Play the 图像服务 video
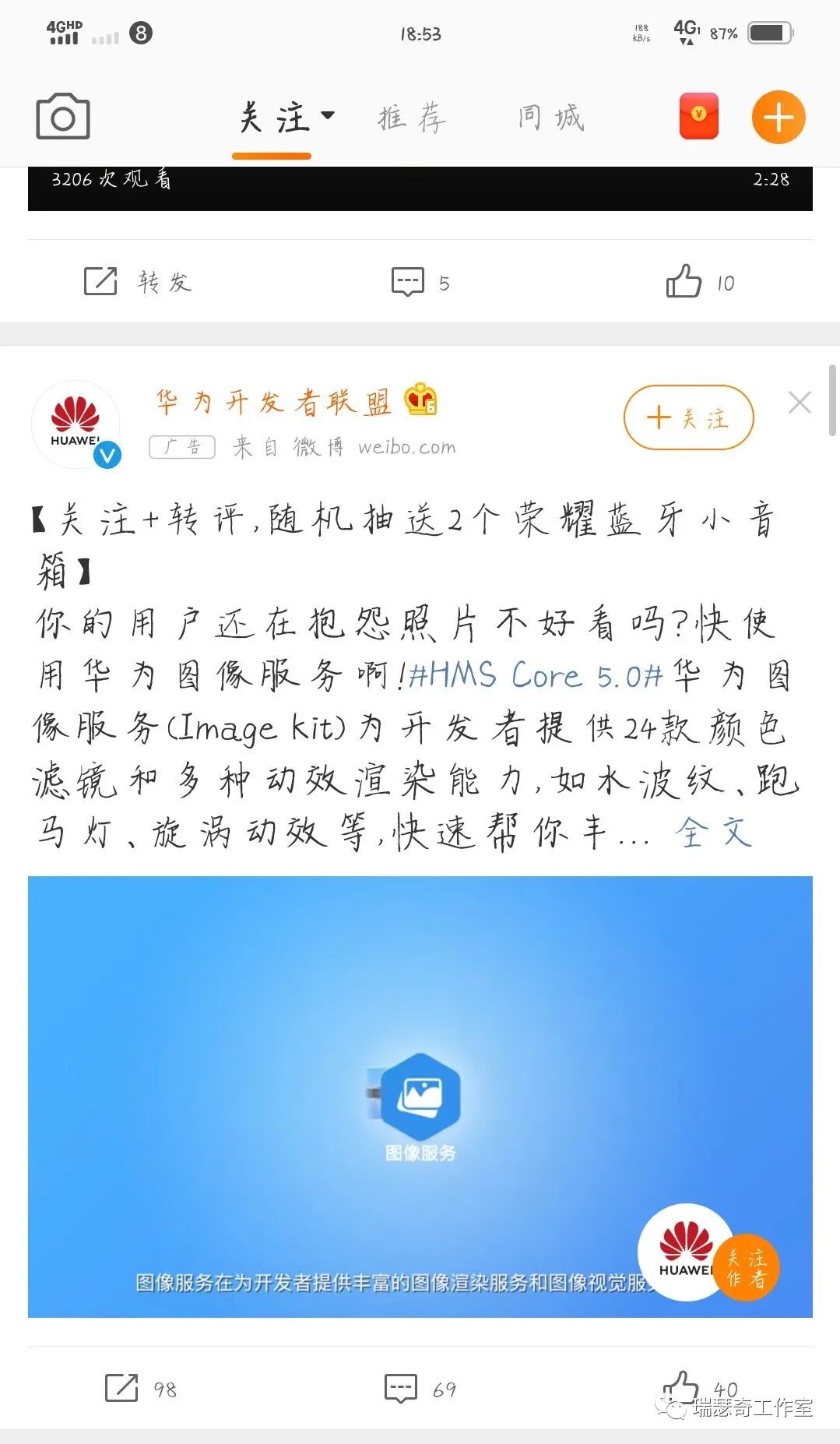 click(420, 1097)
